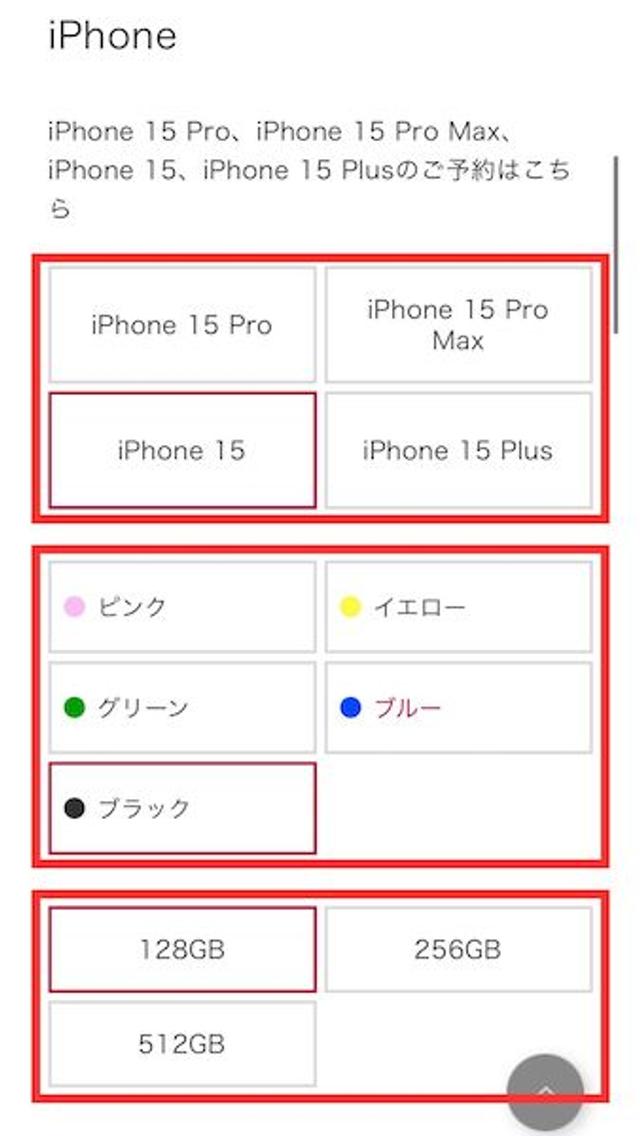640x1136 pixels.
Task: Select the iPhone 15 Pro model
Action: tap(182, 325)
